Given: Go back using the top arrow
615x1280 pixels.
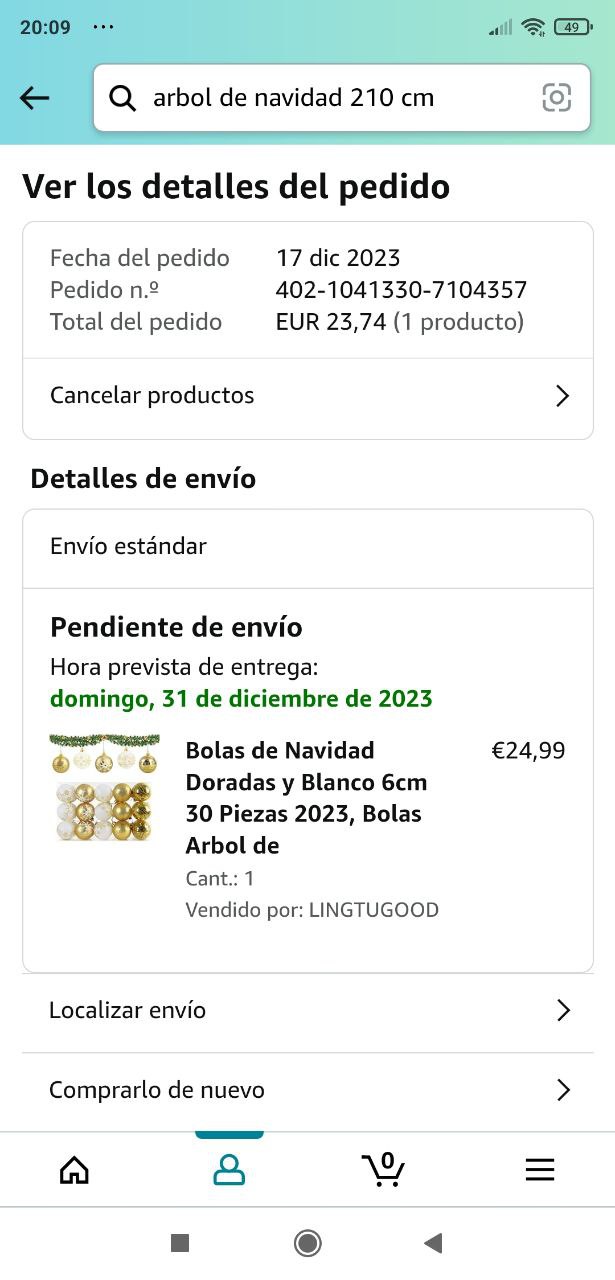Looking at the screenshot, I should (x=35, y=97).
